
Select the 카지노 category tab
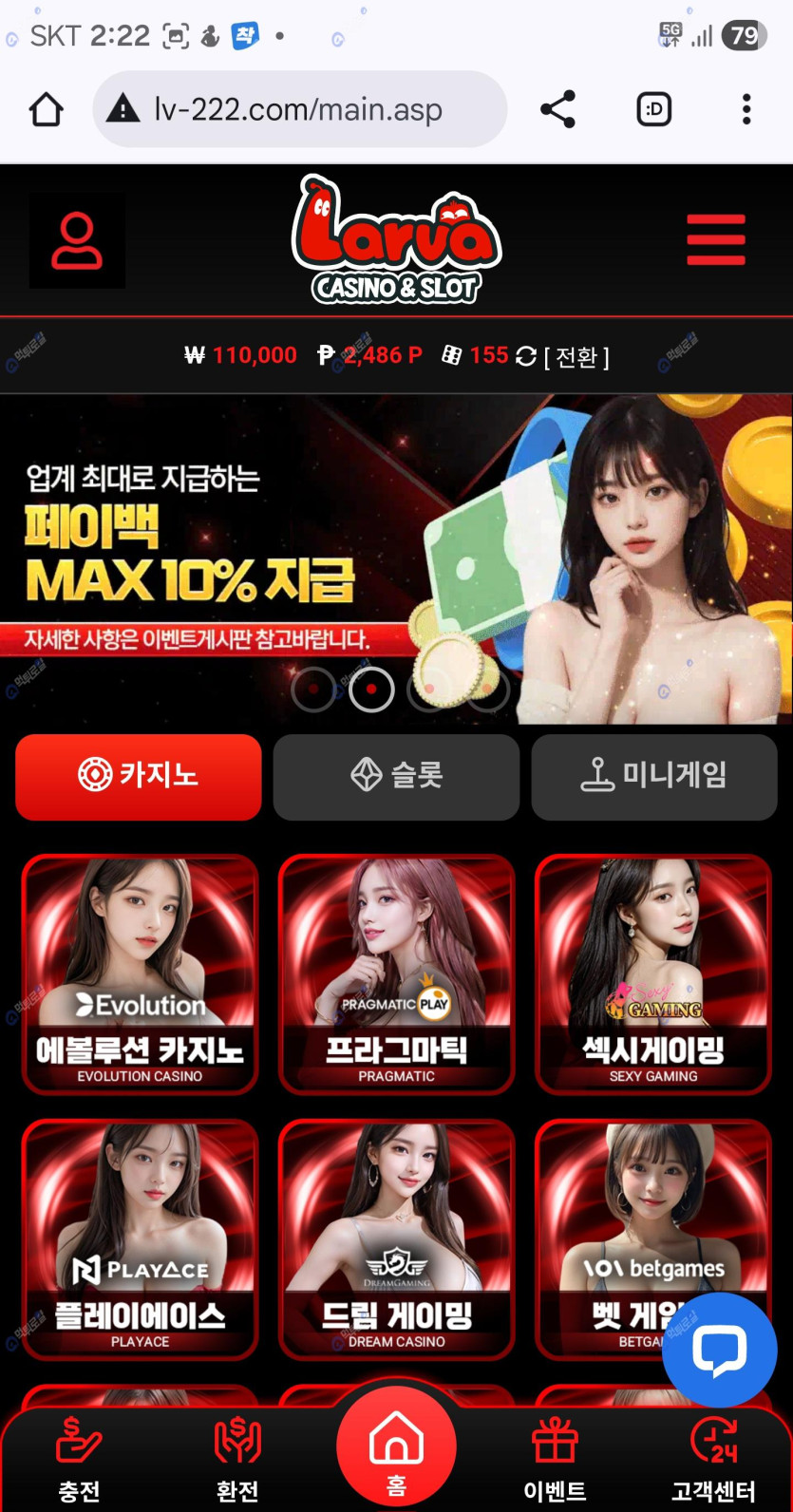coord(139,776)
